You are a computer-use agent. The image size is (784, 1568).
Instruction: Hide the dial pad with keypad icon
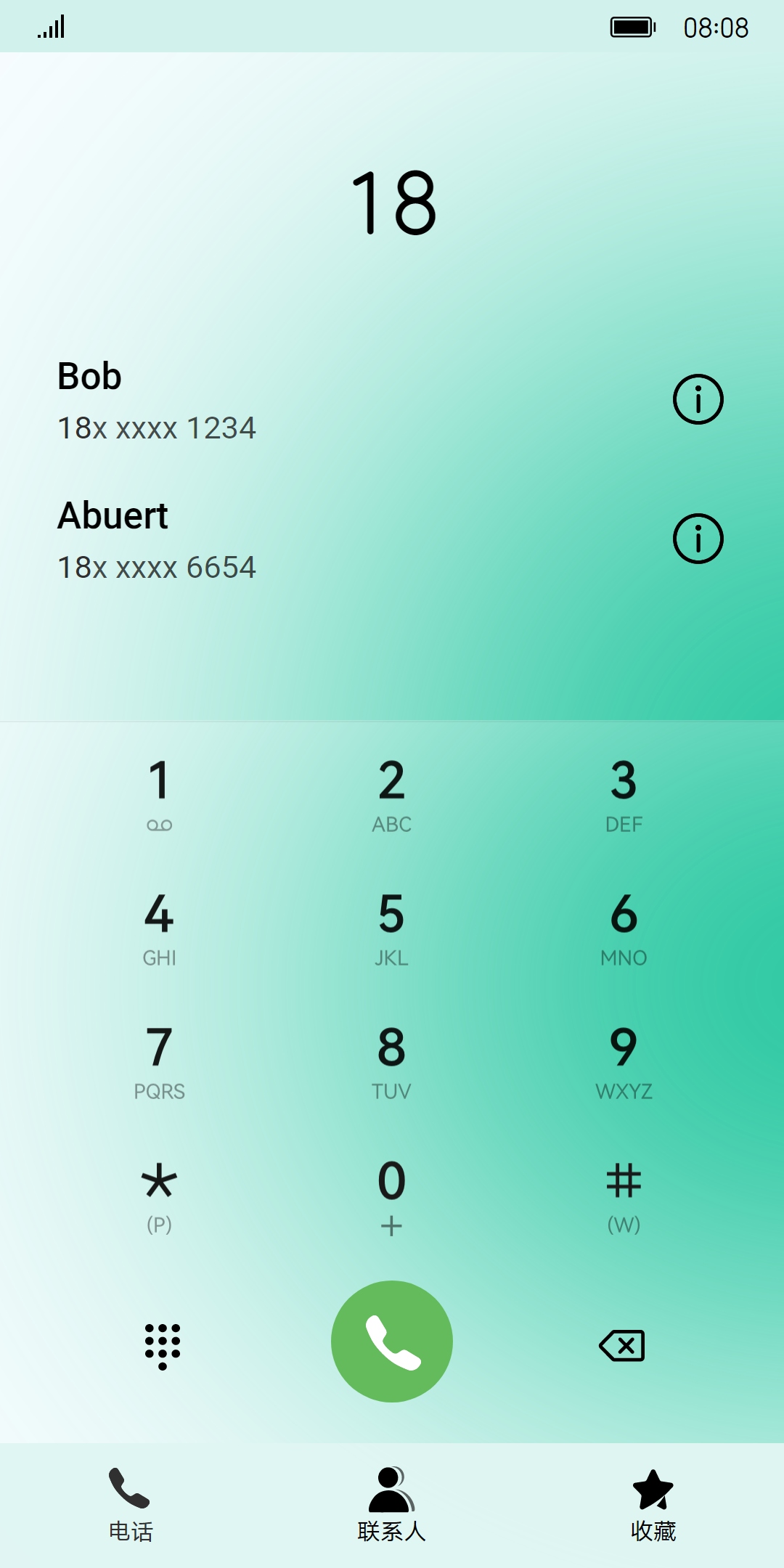(x=163, y=1346)
